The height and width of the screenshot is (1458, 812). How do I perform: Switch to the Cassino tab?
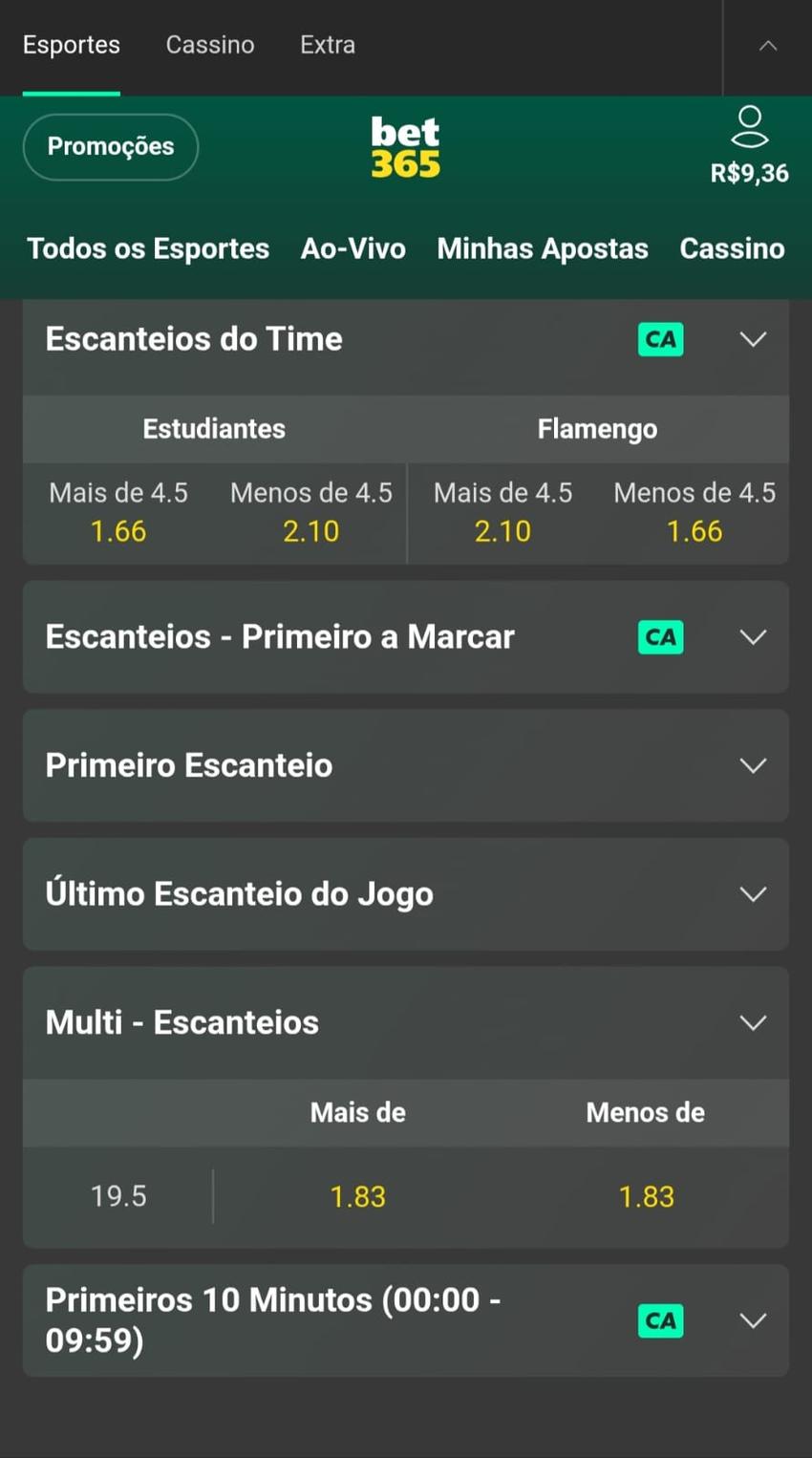tap(209, 43)
